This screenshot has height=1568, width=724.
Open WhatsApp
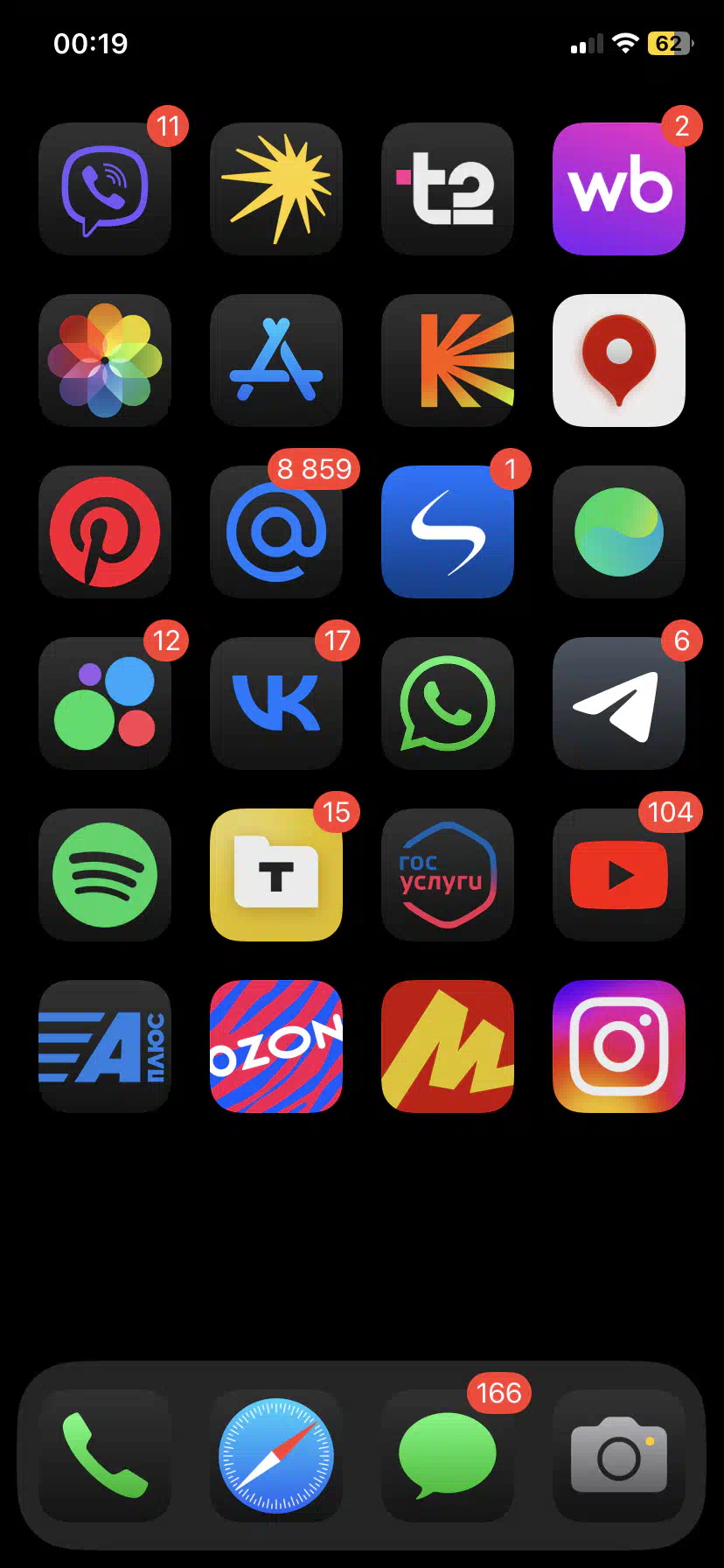(448, 703)
